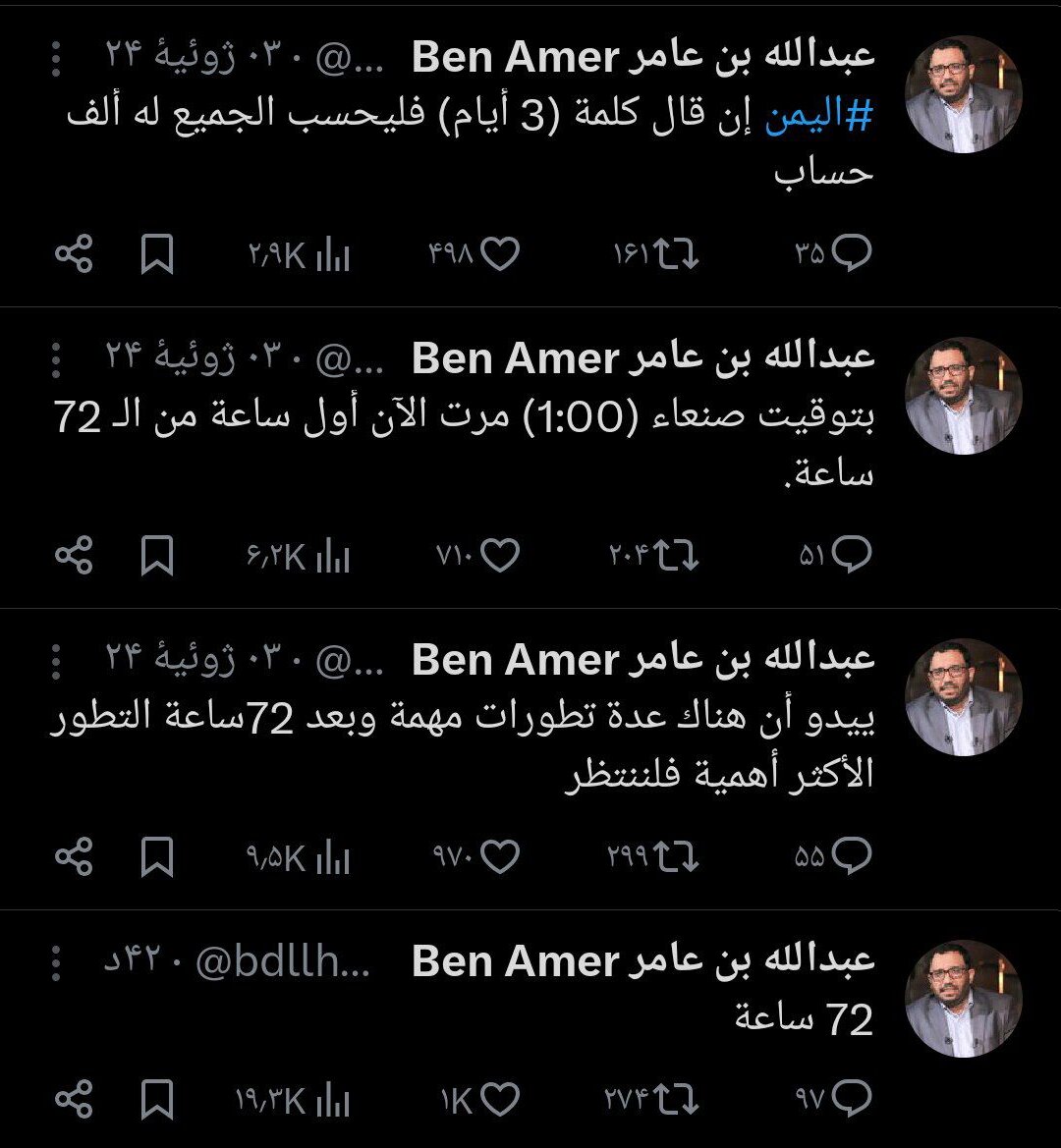Like the last tweet showing 1K likes
The height and width of the screenshot is (1148, 1061).
501,1100
